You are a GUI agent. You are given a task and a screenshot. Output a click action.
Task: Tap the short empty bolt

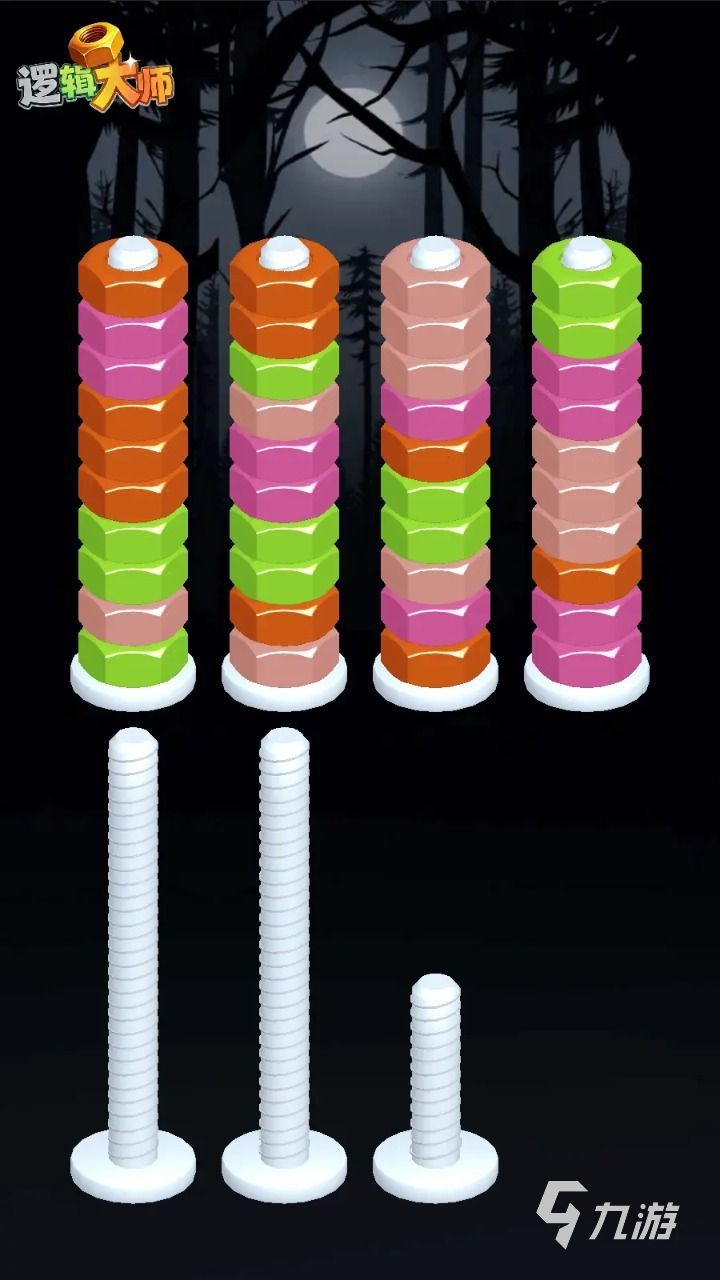tap(435, 1080)
